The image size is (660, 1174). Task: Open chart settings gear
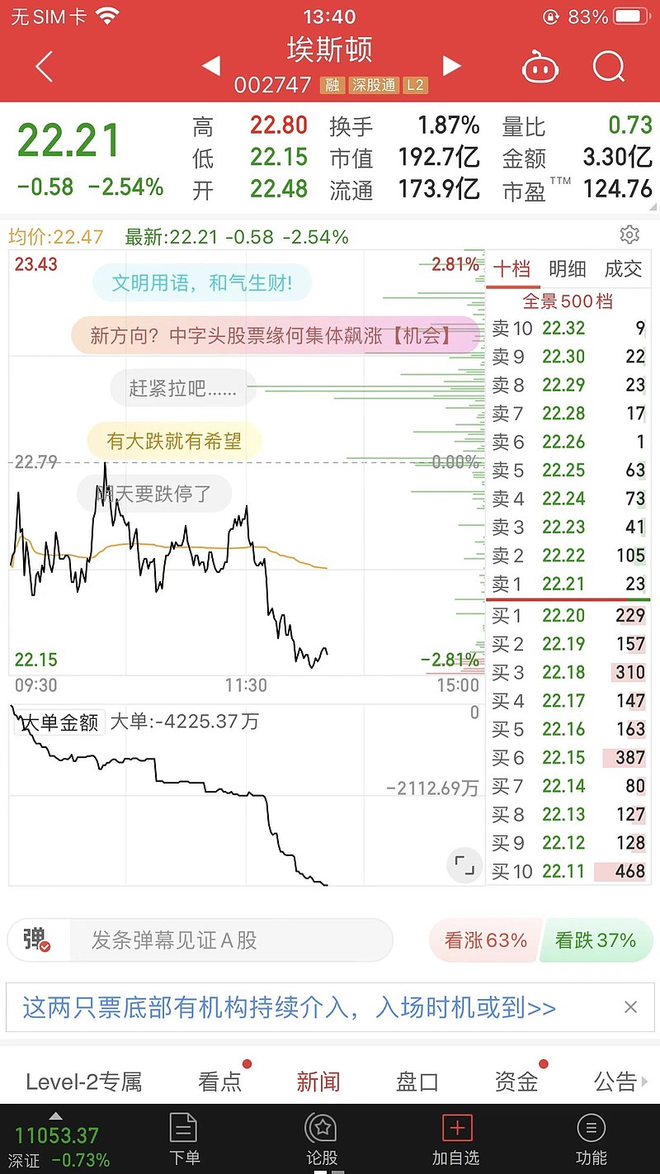(629, 234)
